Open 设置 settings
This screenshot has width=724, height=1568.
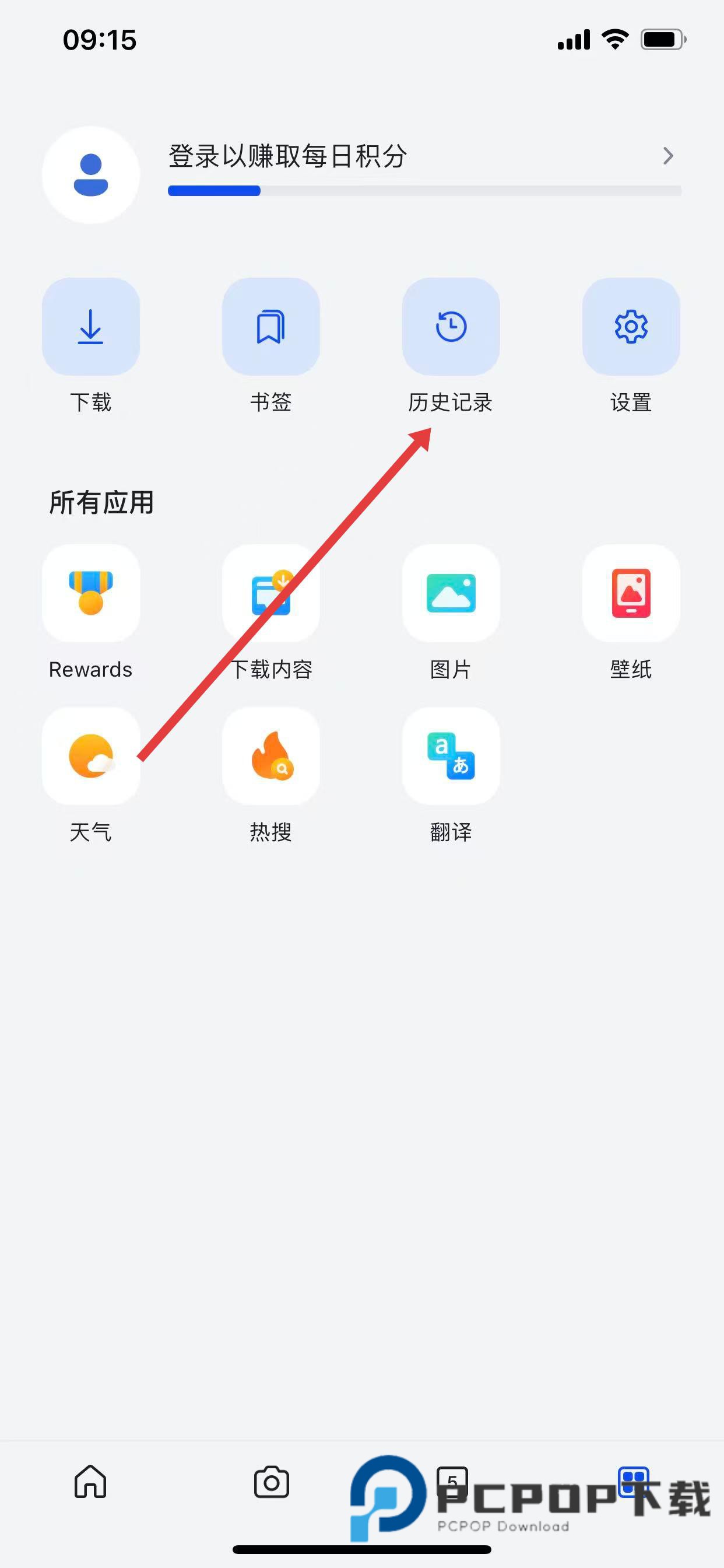pos(631,327)
